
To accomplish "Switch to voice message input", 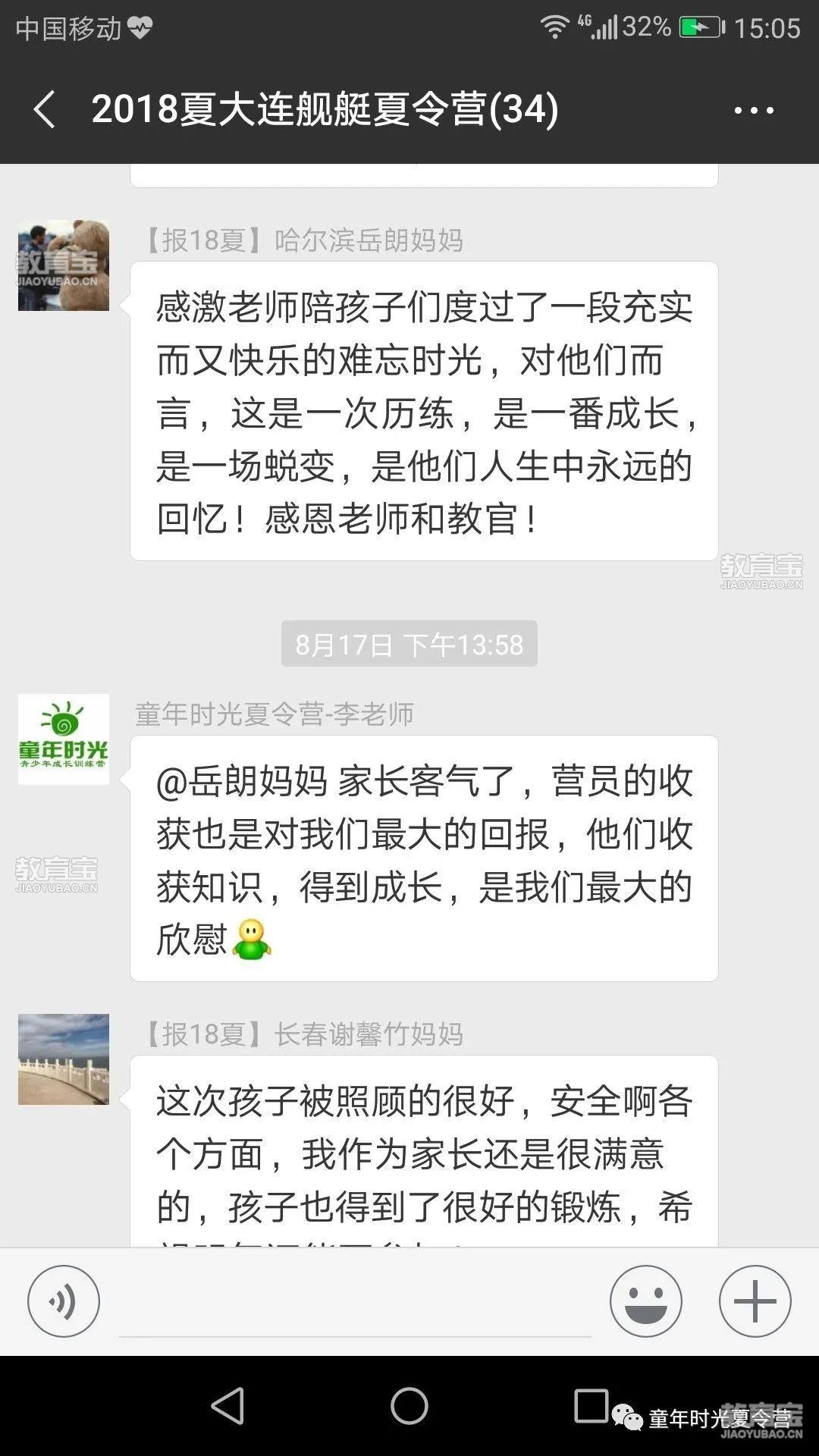I will pos(64,1301).
